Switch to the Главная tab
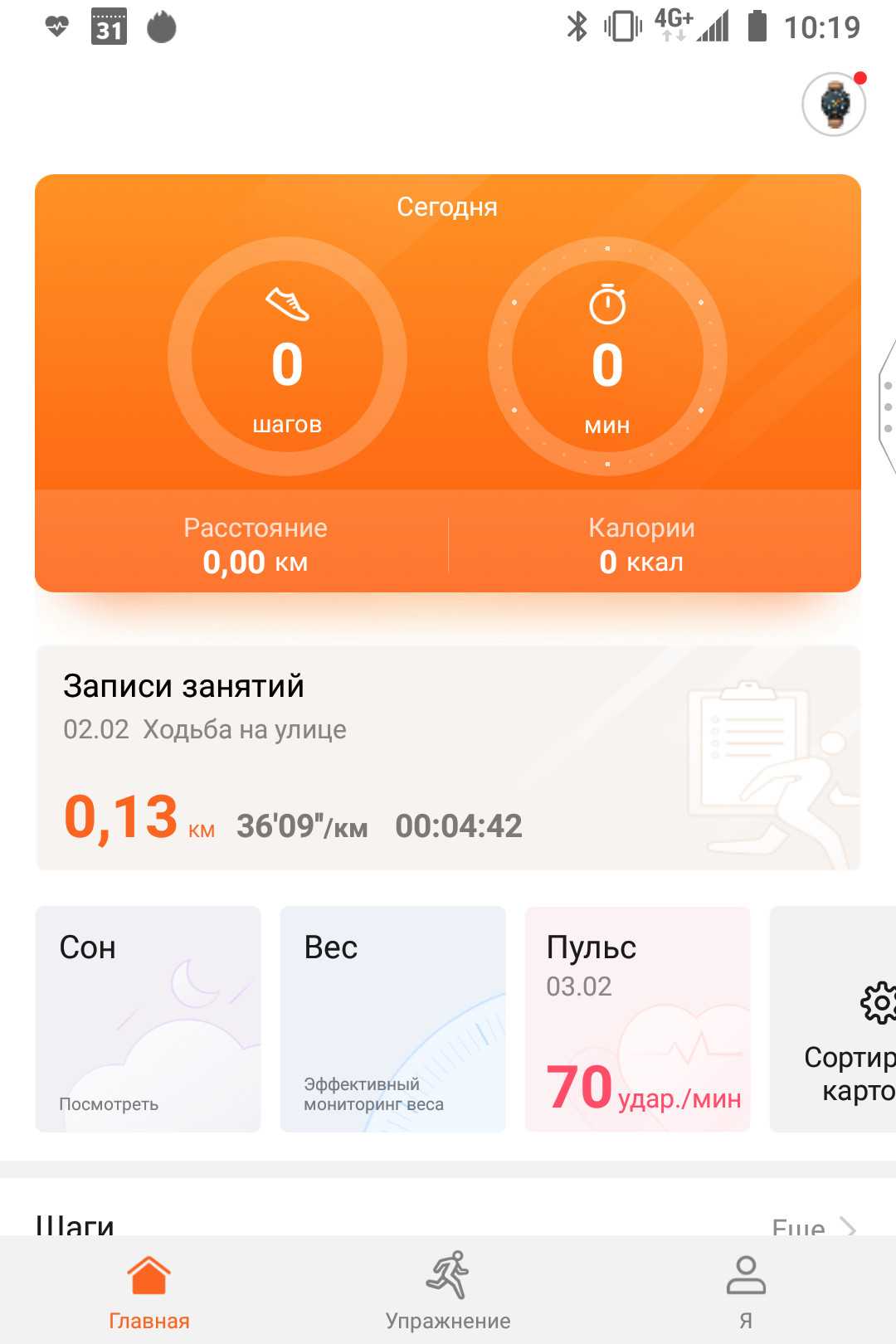The image size is (896, 1344). click(149, 1291)
